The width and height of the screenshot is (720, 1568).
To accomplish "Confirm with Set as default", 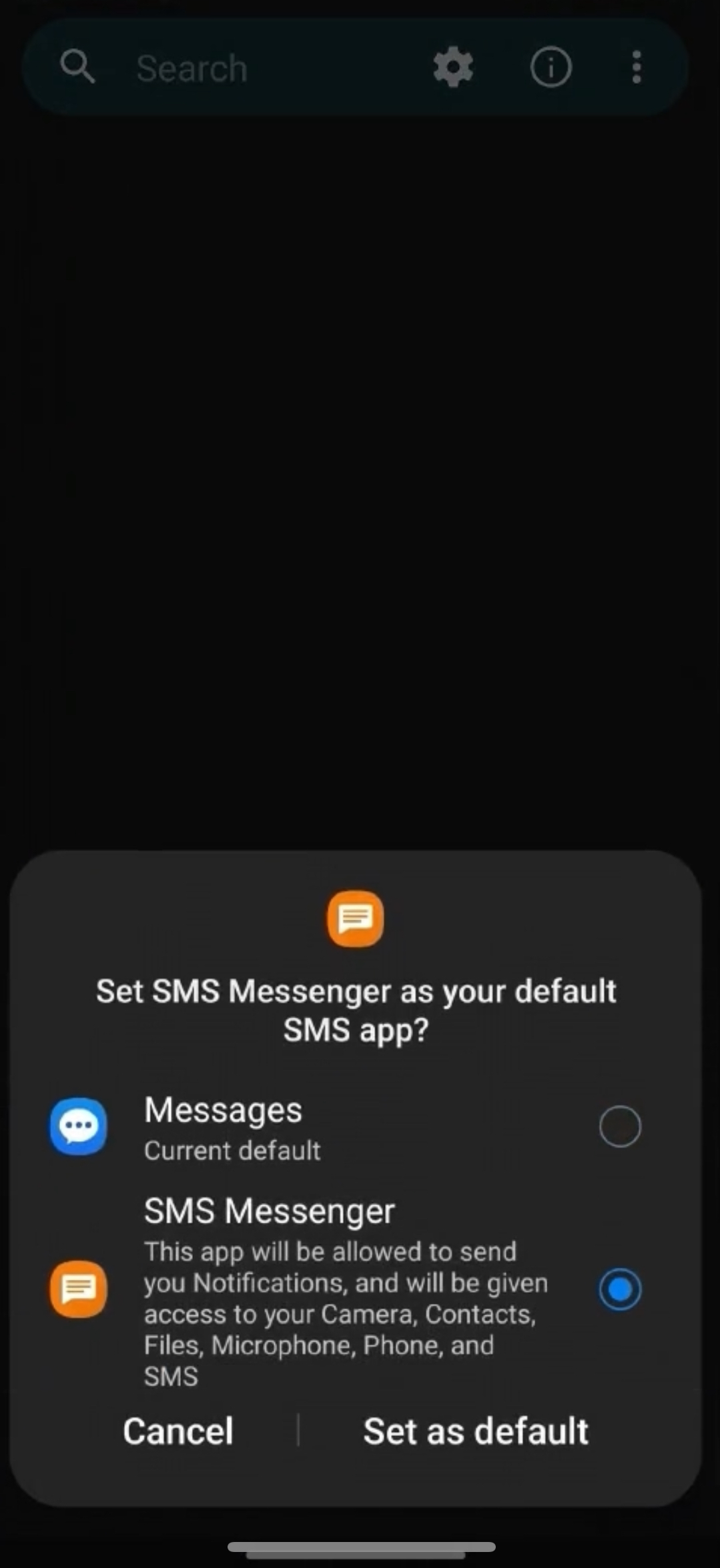I will [x=475, y=1431].
